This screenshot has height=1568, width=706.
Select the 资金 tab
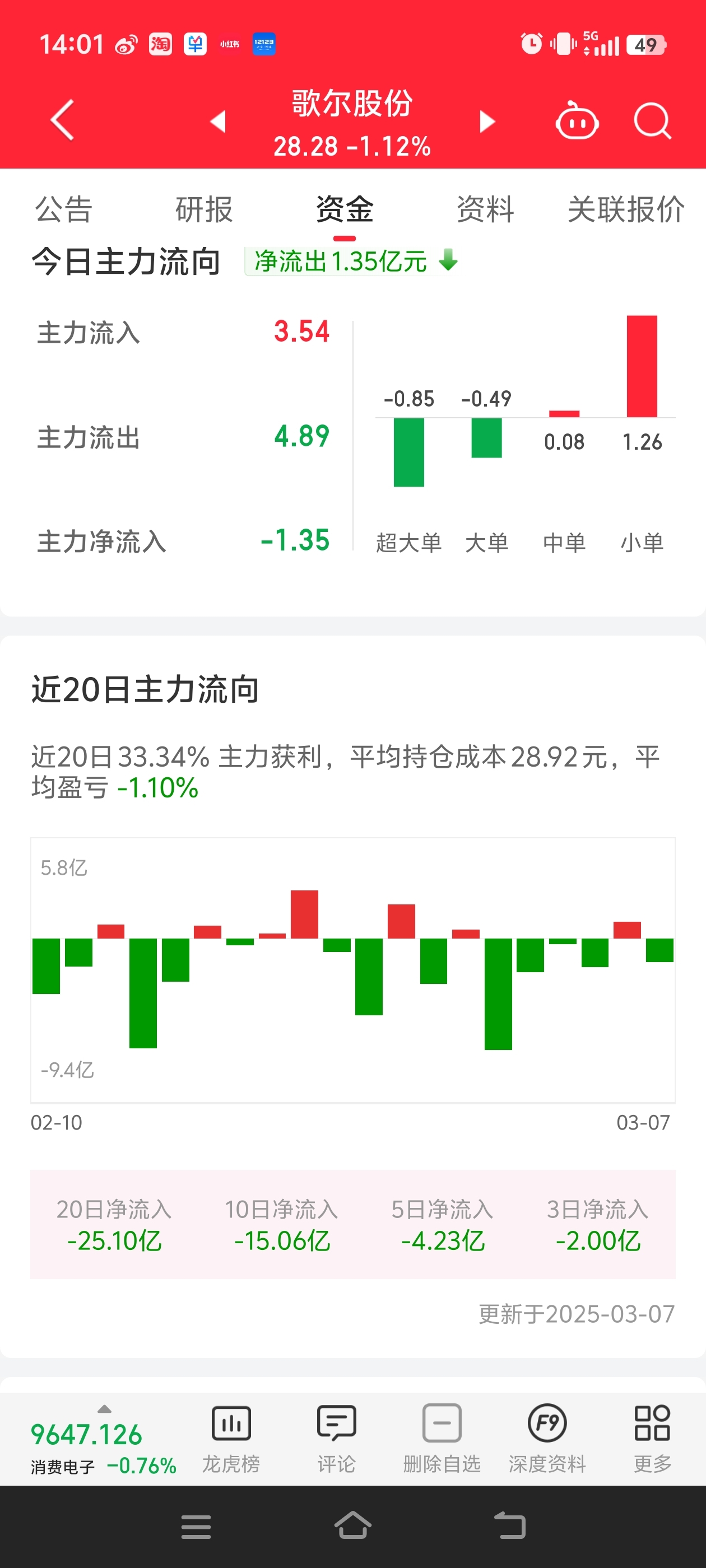click(x=345, y=210)
